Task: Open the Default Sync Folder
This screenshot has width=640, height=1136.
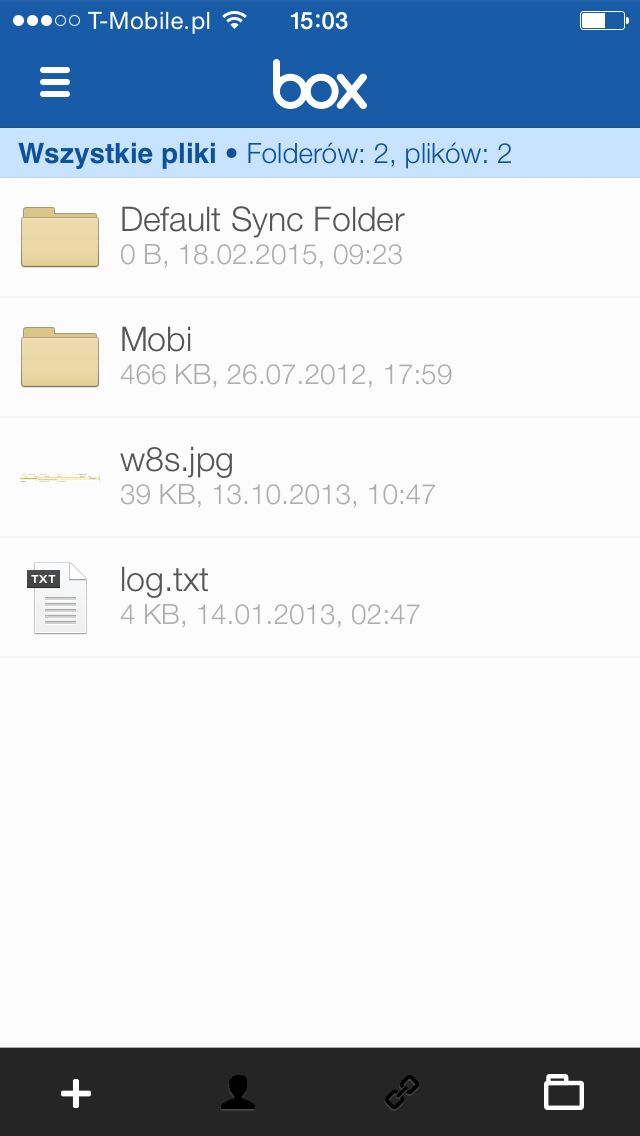Action: click(x=320, y=237)
